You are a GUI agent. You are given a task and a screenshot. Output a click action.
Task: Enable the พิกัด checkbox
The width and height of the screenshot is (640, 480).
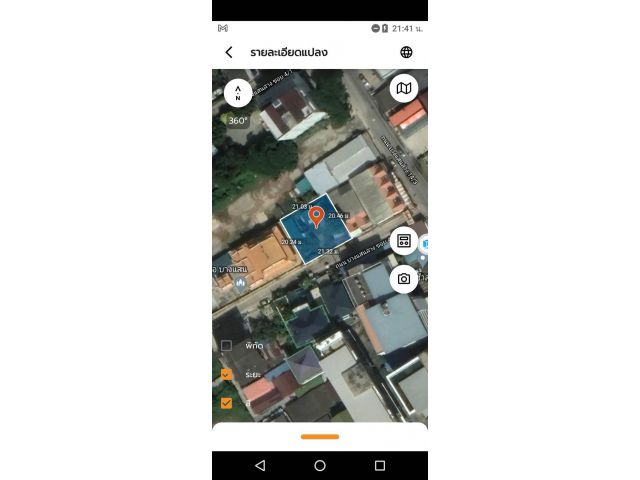pos(226,345)
